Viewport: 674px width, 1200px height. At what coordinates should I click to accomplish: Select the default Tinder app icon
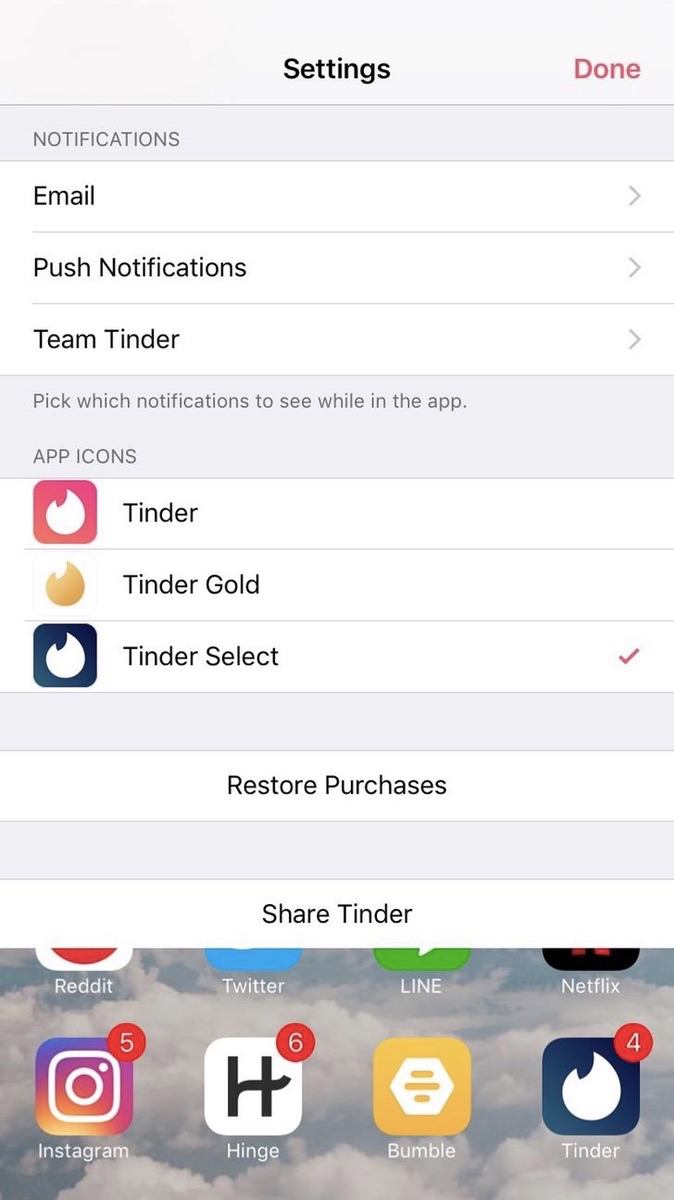pyautogui.click(x=337, y=513)
